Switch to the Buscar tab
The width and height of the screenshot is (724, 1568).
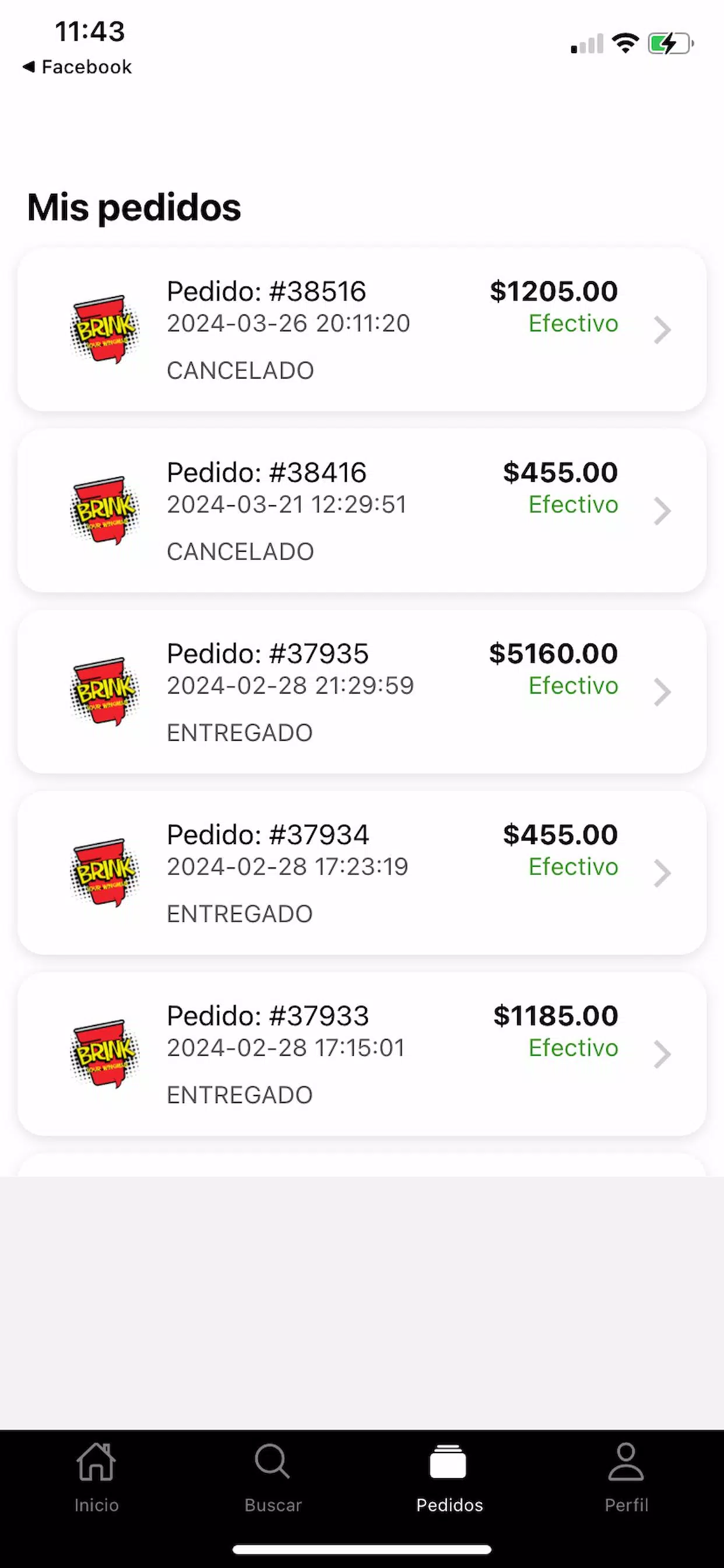click(x=273, y=1479)
